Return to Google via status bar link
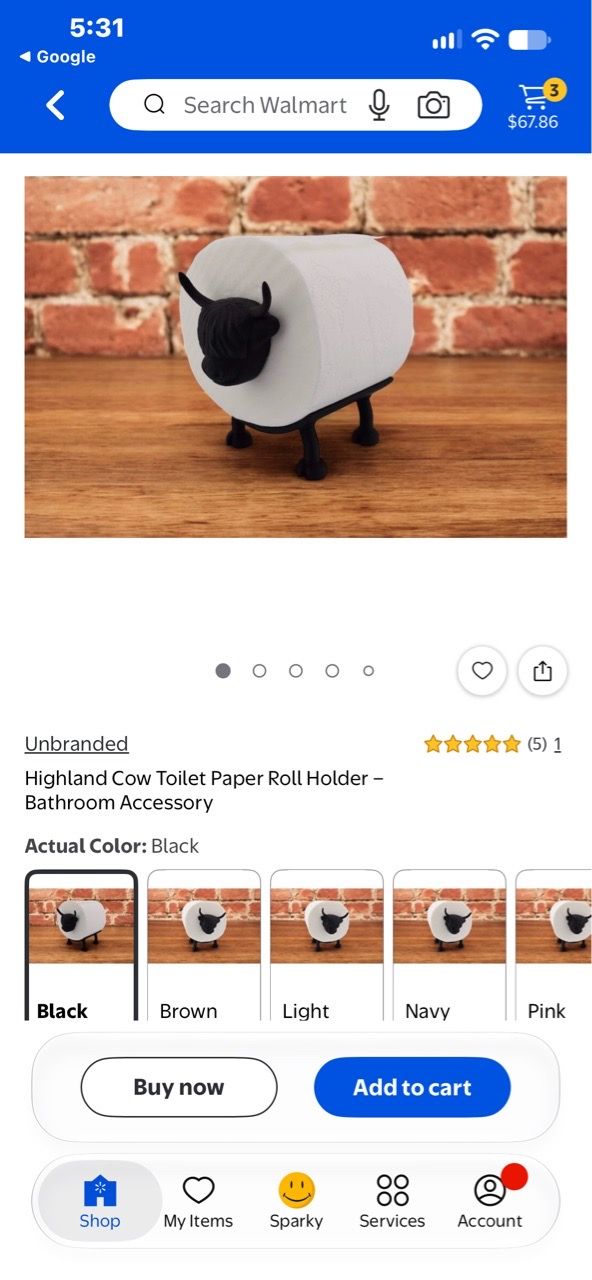This screenshot has height=1280, width=592. pyautogui.click(x=57, y=57)
